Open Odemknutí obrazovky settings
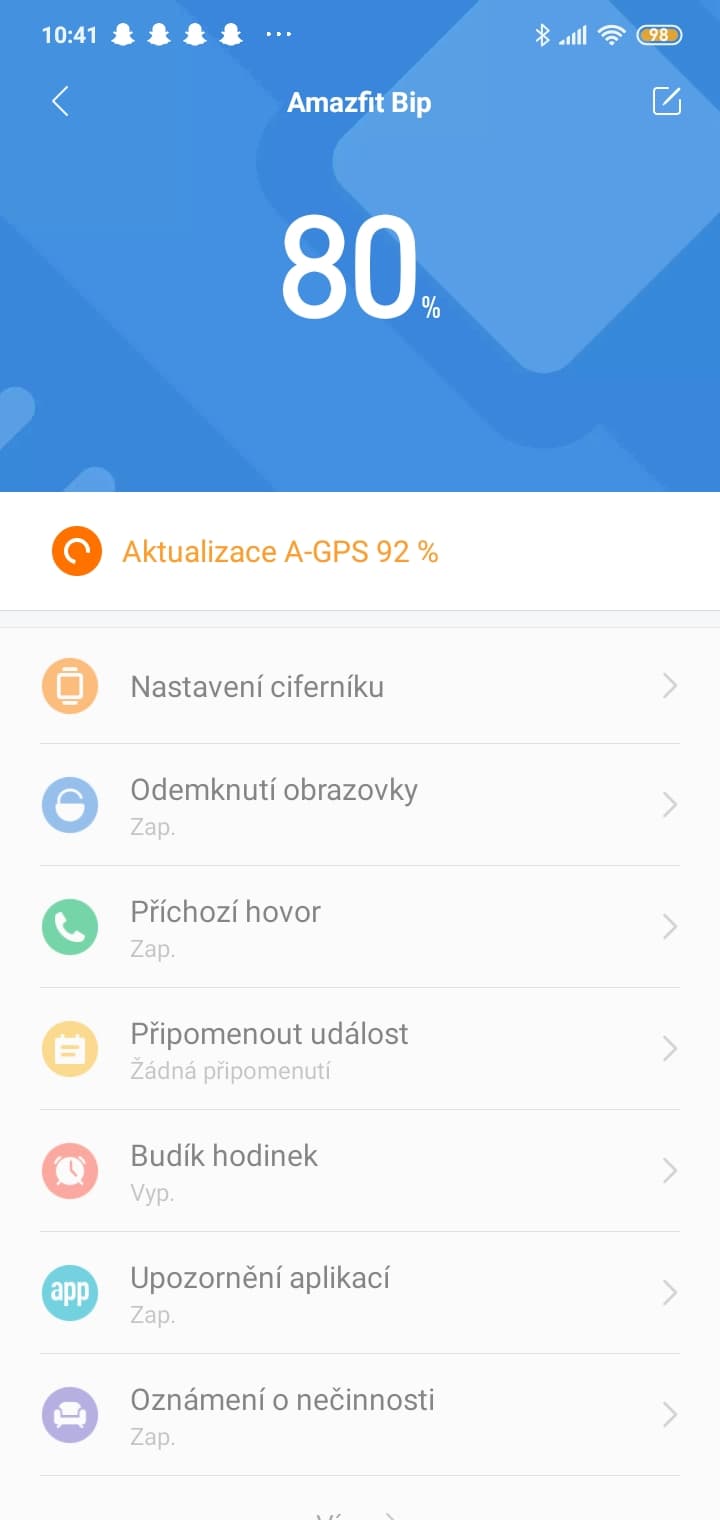The height and width of the screenshot is (1520, 720). click(360, 805)
